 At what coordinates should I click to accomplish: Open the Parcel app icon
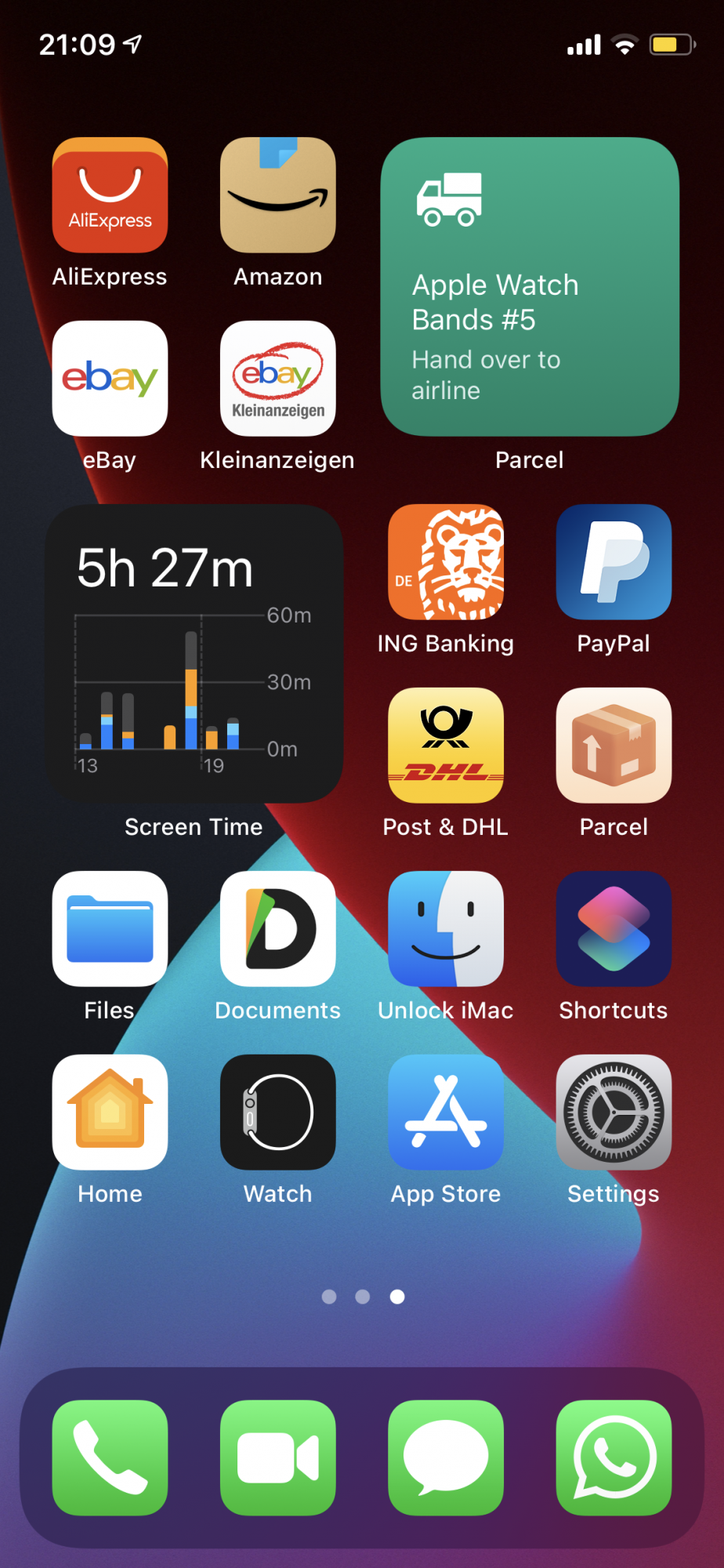pos(614,746)
